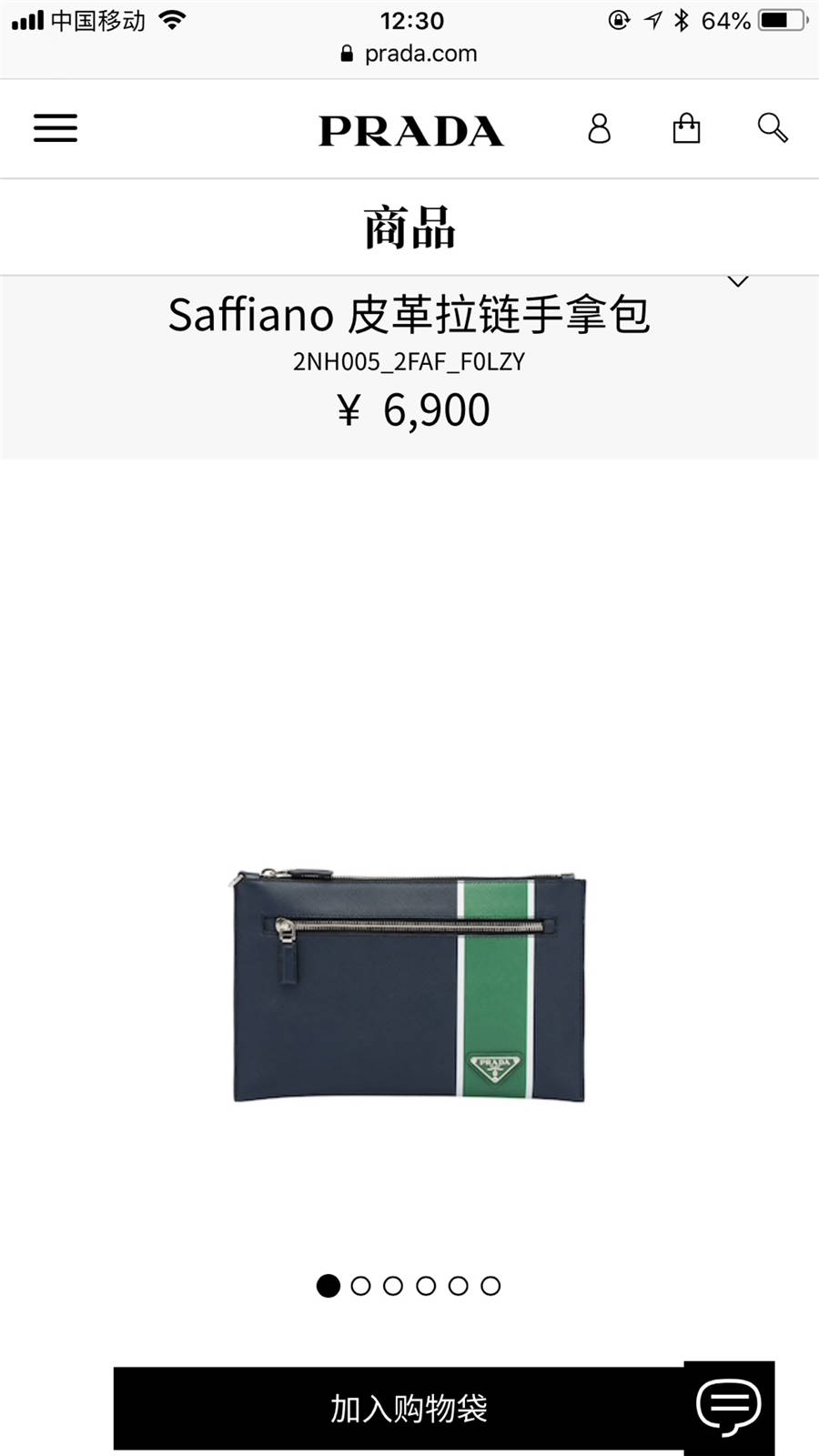Image resolution: width=819 pixels, height=1456 pixels.
Task: Open the user account icon
Action: tap(599, 128)
